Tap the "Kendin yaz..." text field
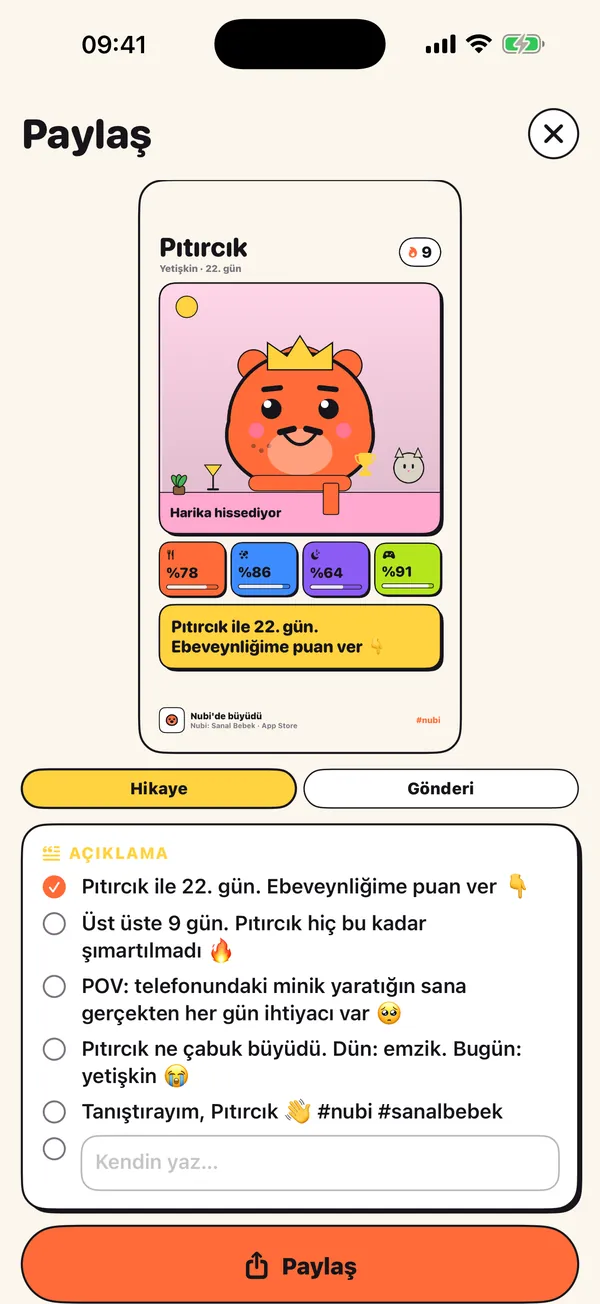Screen dimensions: 600x1304 [320, 1163]
